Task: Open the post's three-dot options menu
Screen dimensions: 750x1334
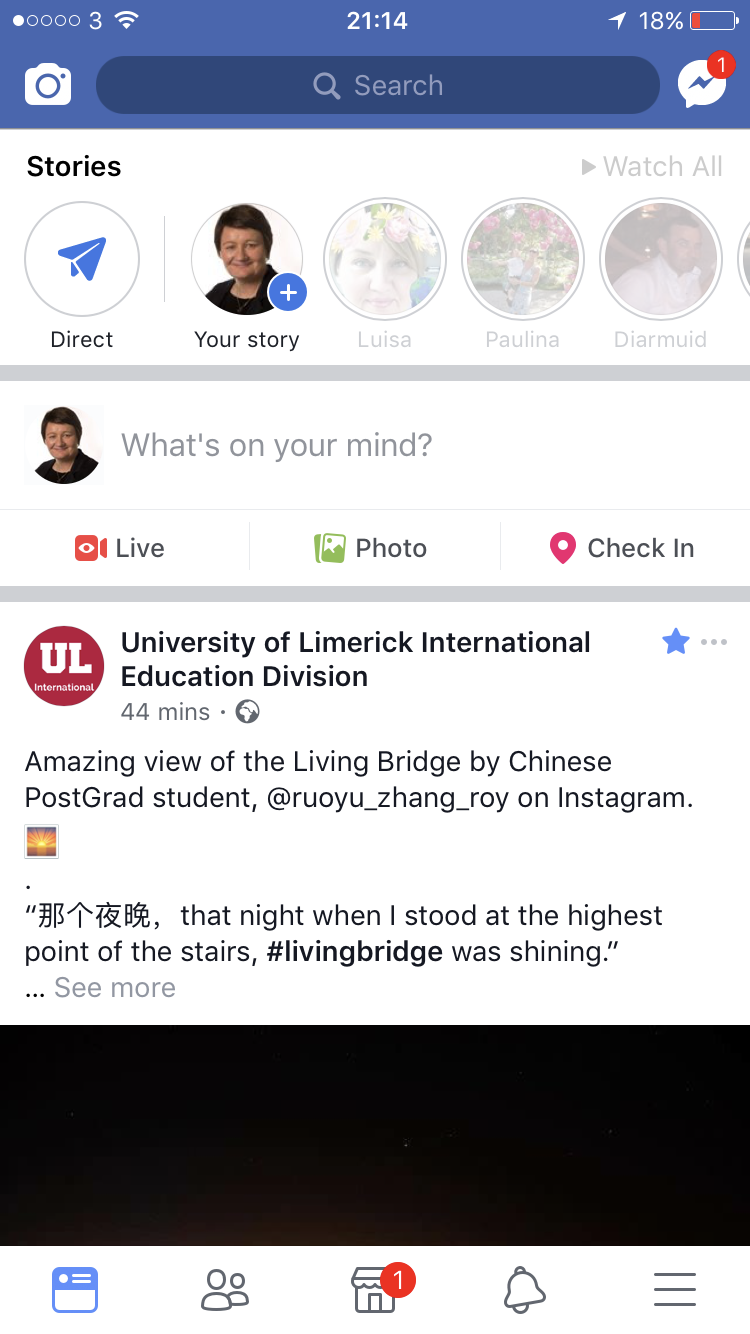Action: [x=714, y=642]
